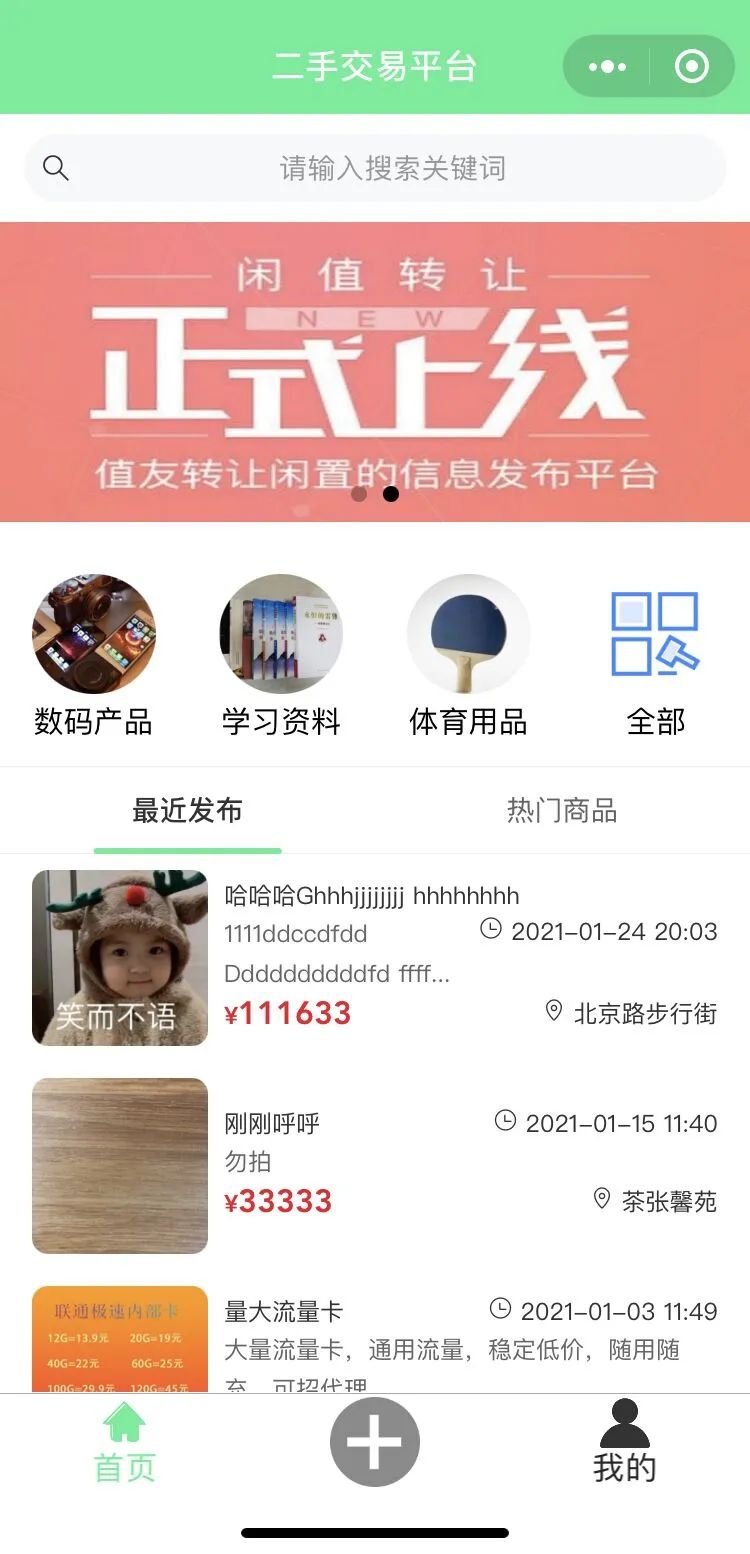Open the listing priced ¥111633
The width and height of the screenshot is (750, 1554).
click(x=374, y=958)
